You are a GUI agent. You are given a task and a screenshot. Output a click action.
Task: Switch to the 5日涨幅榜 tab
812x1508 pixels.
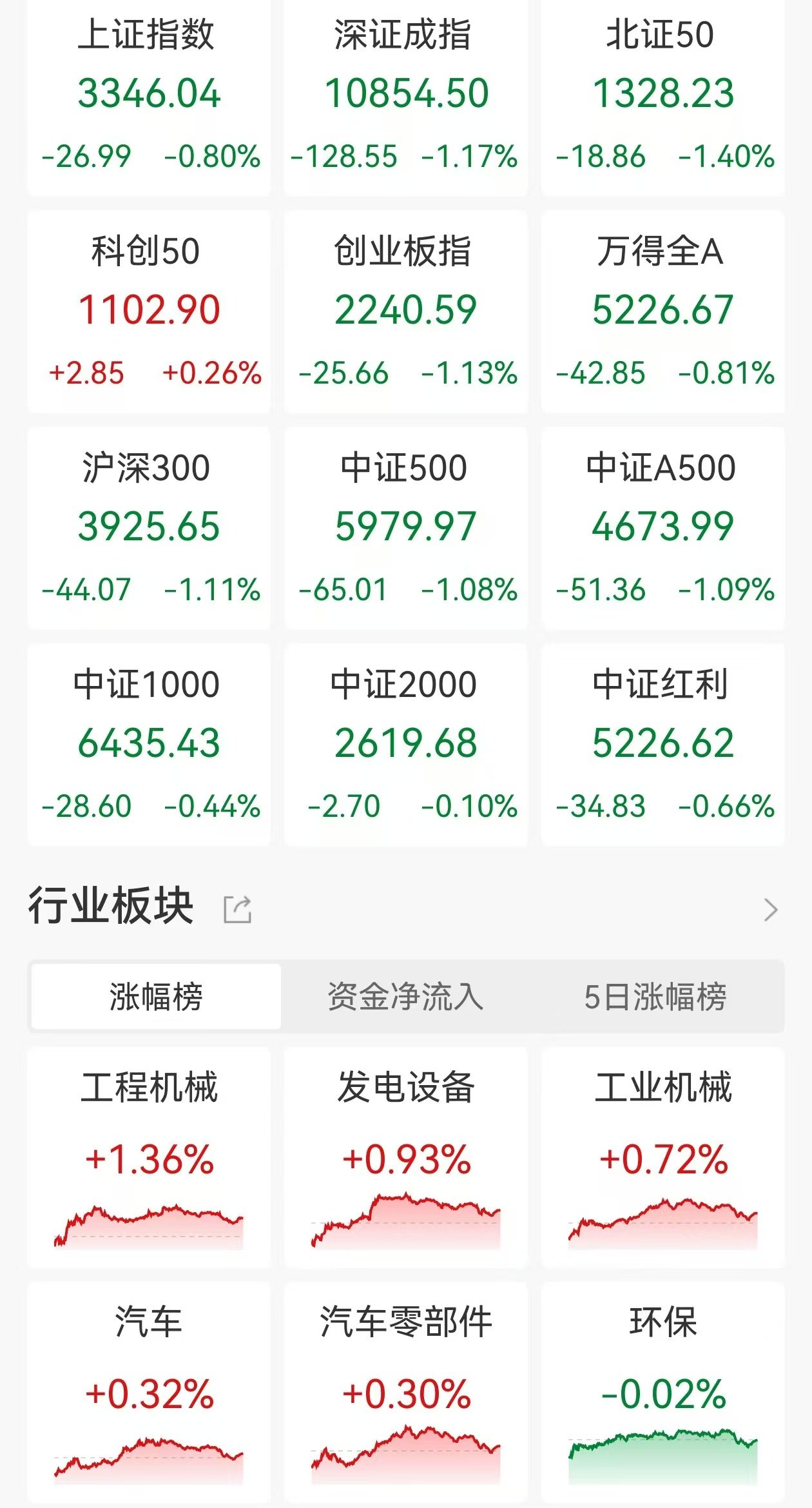pos(655,997)
